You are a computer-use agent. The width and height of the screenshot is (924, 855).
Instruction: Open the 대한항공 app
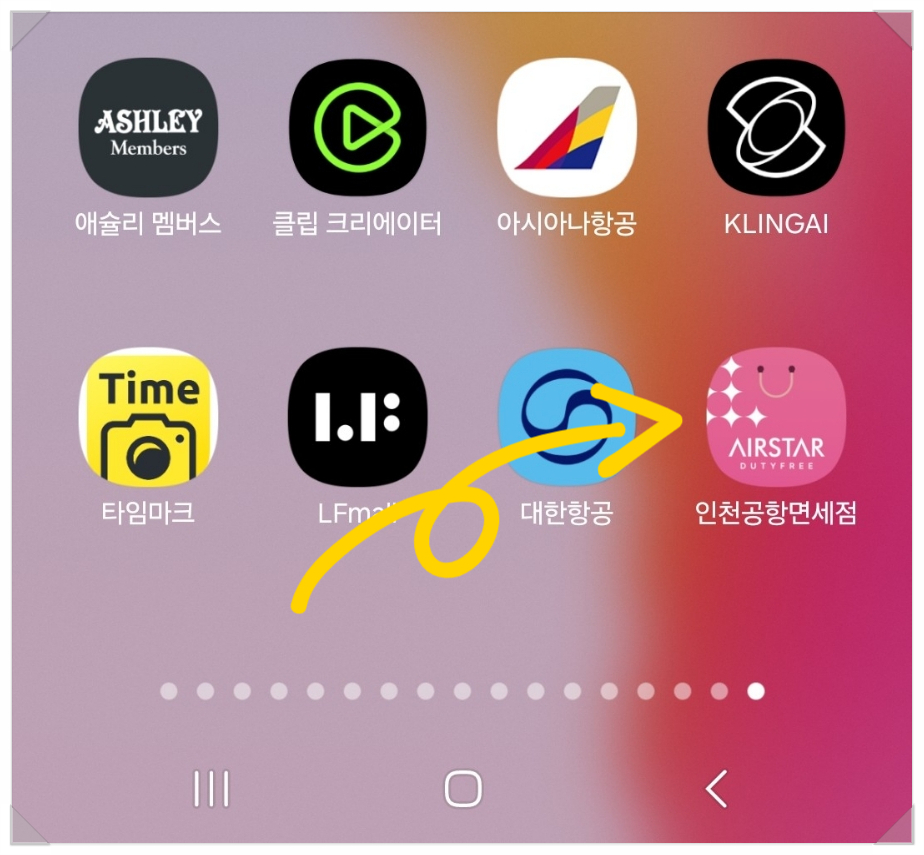point(566,417)
